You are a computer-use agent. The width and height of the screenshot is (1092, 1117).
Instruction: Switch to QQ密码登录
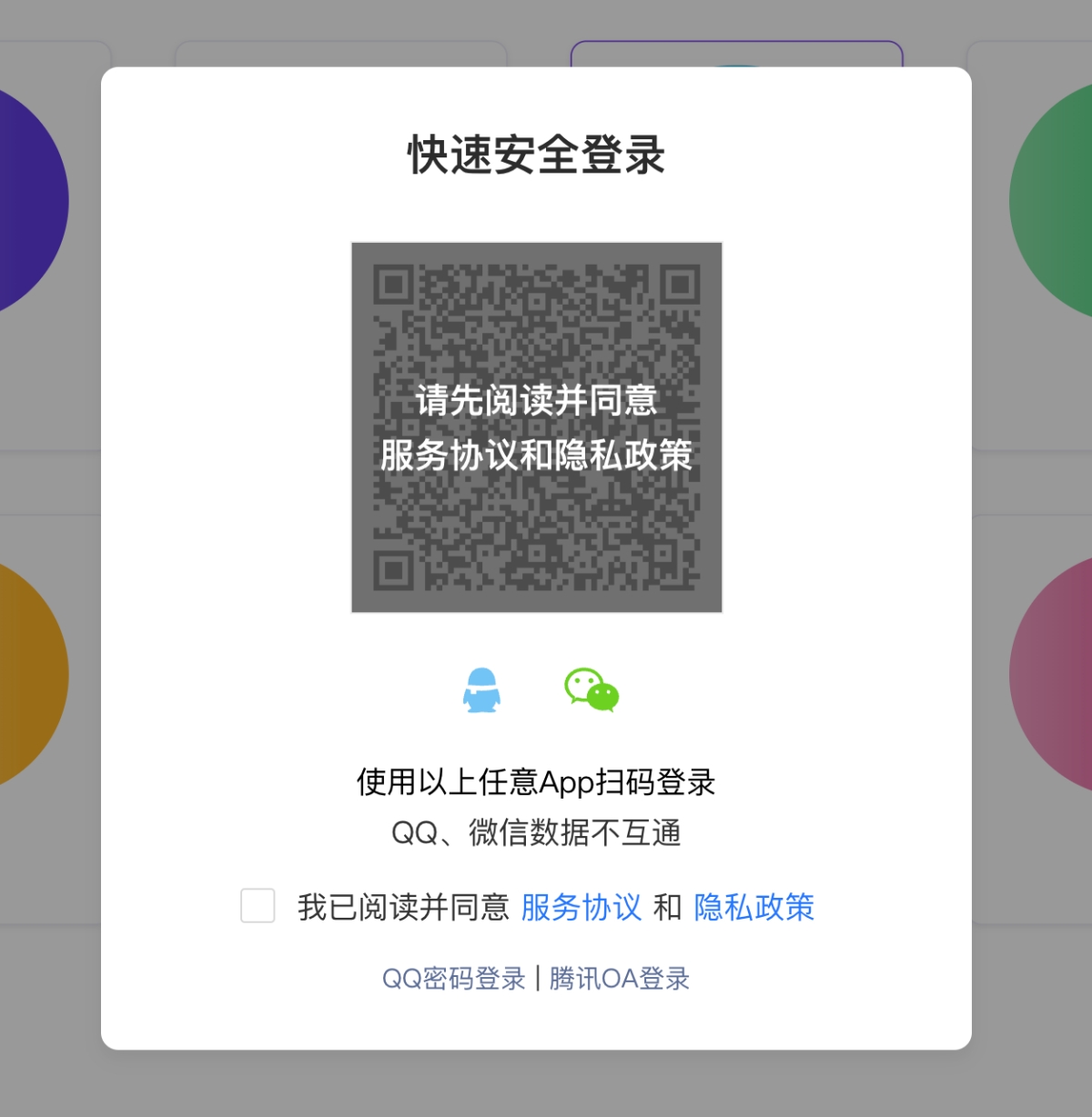coord(453,979)
